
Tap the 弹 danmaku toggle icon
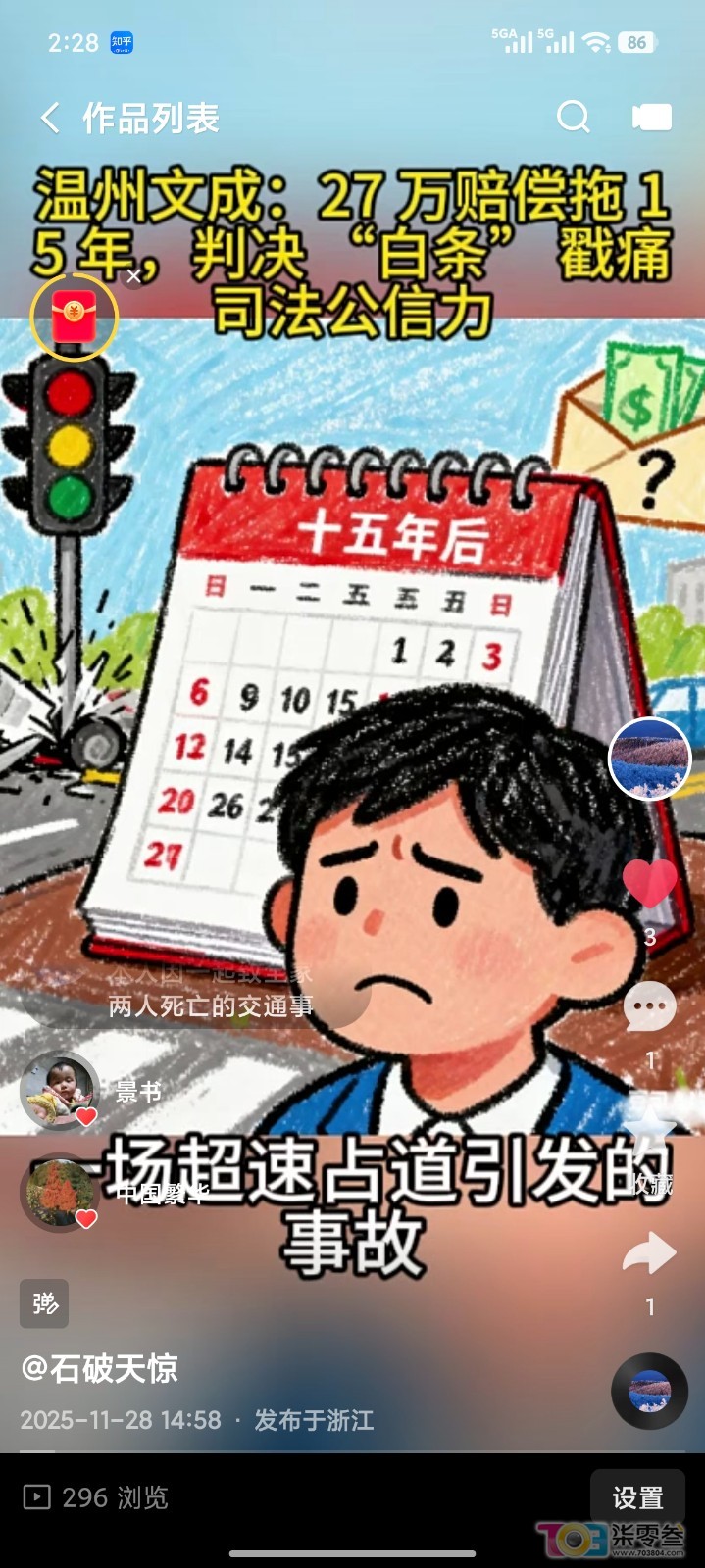pos(44,1303)
